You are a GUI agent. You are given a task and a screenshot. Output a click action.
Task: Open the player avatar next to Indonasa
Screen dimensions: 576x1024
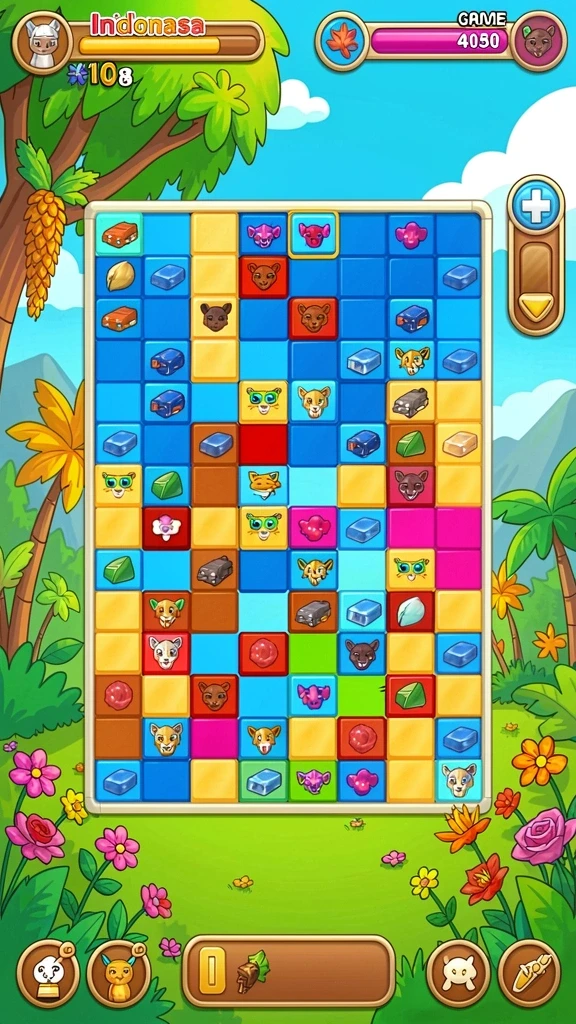point(42,42)
